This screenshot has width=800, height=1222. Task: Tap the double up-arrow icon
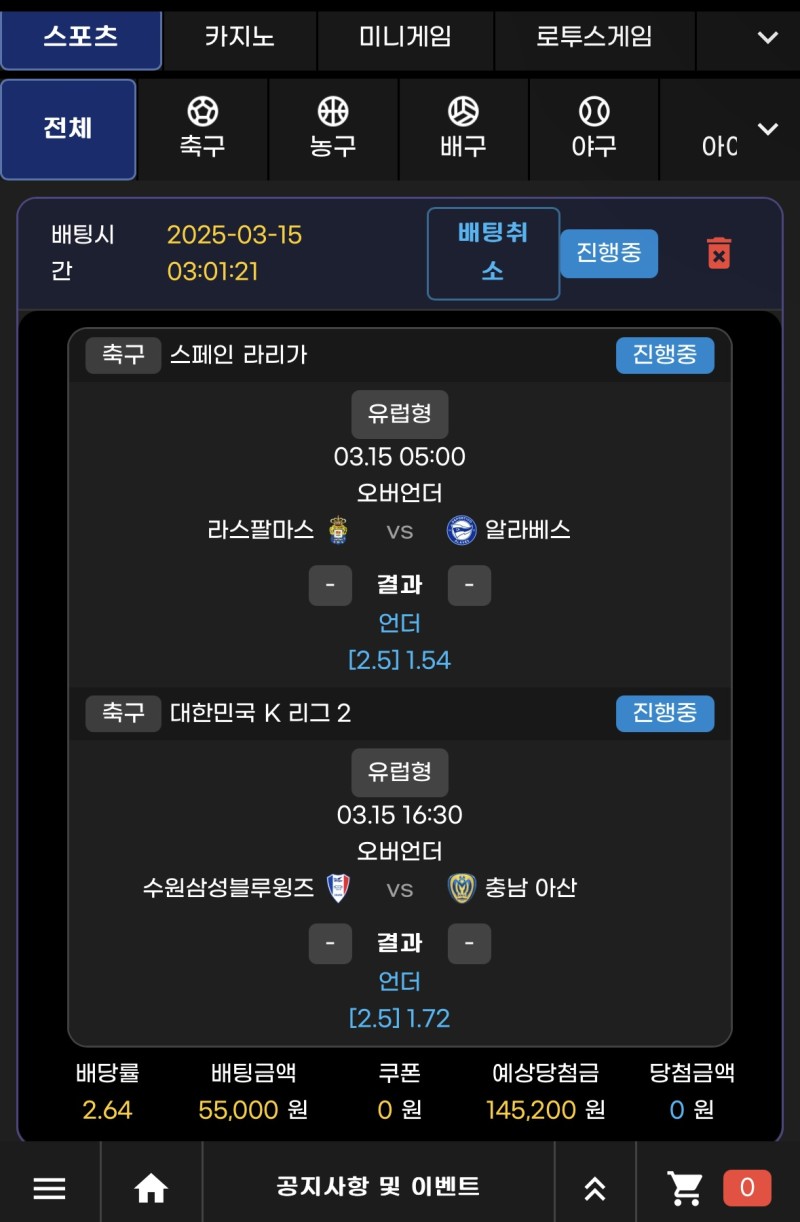(x=595, y=1187)
